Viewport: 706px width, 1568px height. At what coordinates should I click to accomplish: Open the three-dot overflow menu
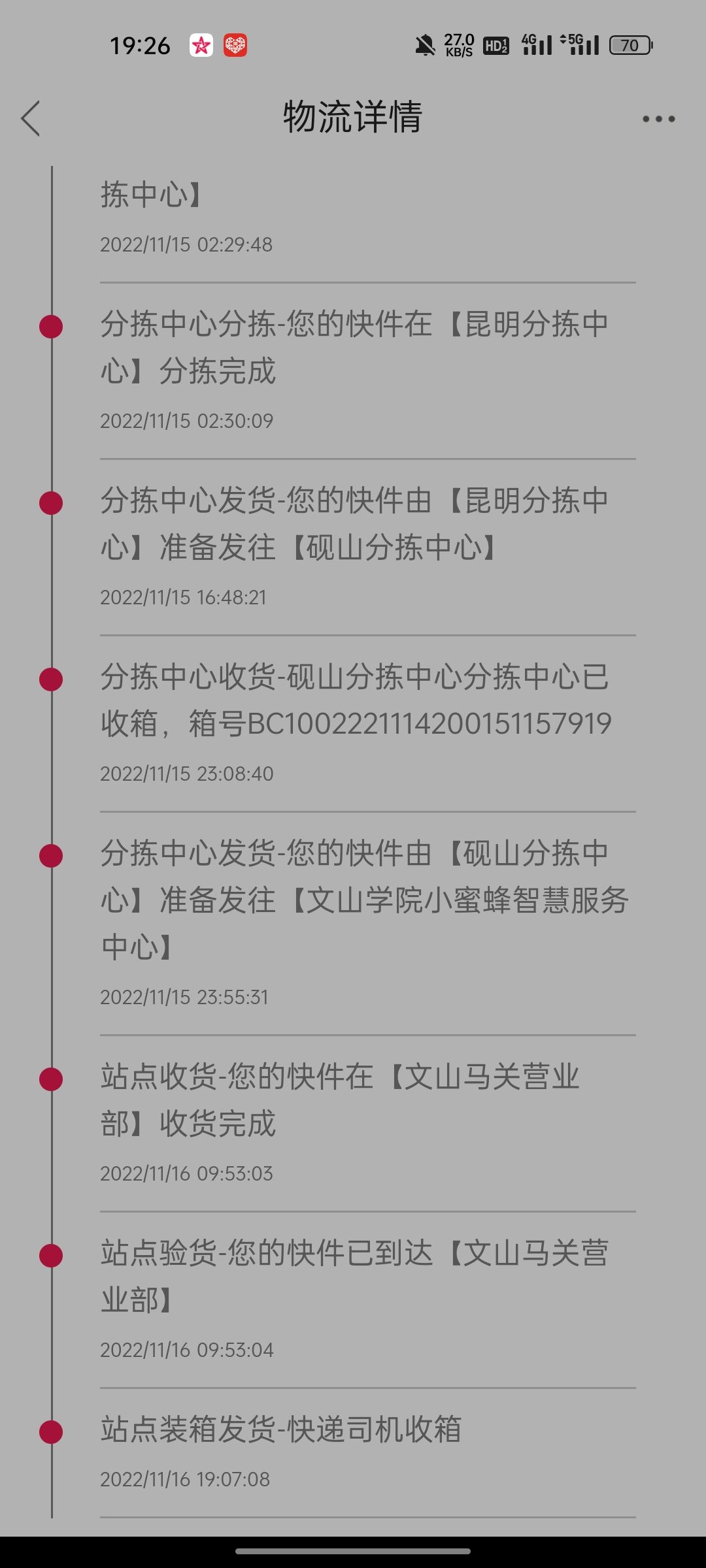658,119
